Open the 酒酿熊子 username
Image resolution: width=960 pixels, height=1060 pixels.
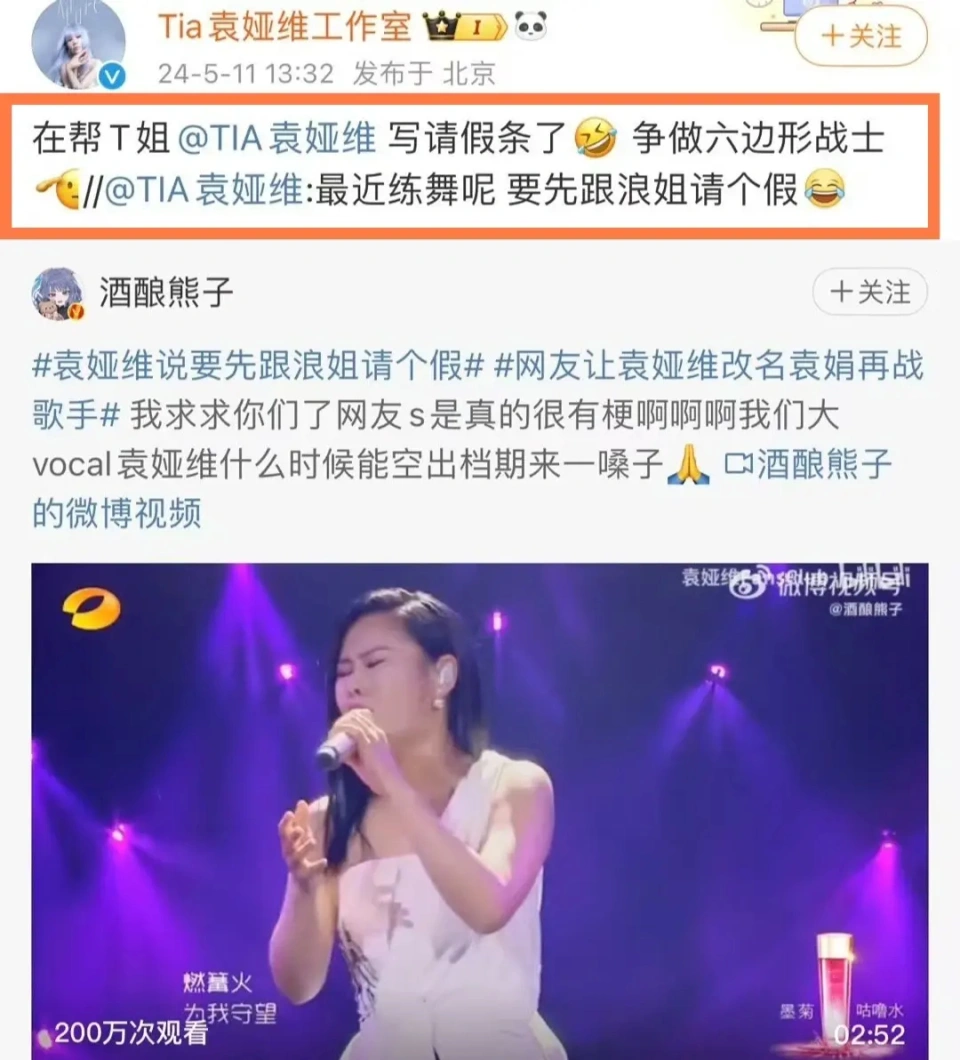166,292
